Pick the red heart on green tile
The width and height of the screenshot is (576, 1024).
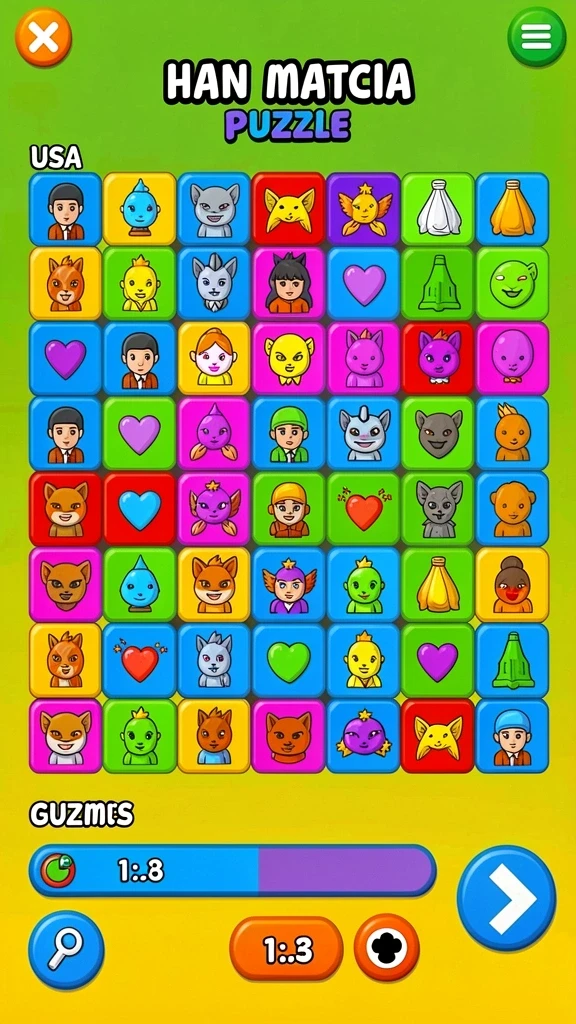(363, 510)
